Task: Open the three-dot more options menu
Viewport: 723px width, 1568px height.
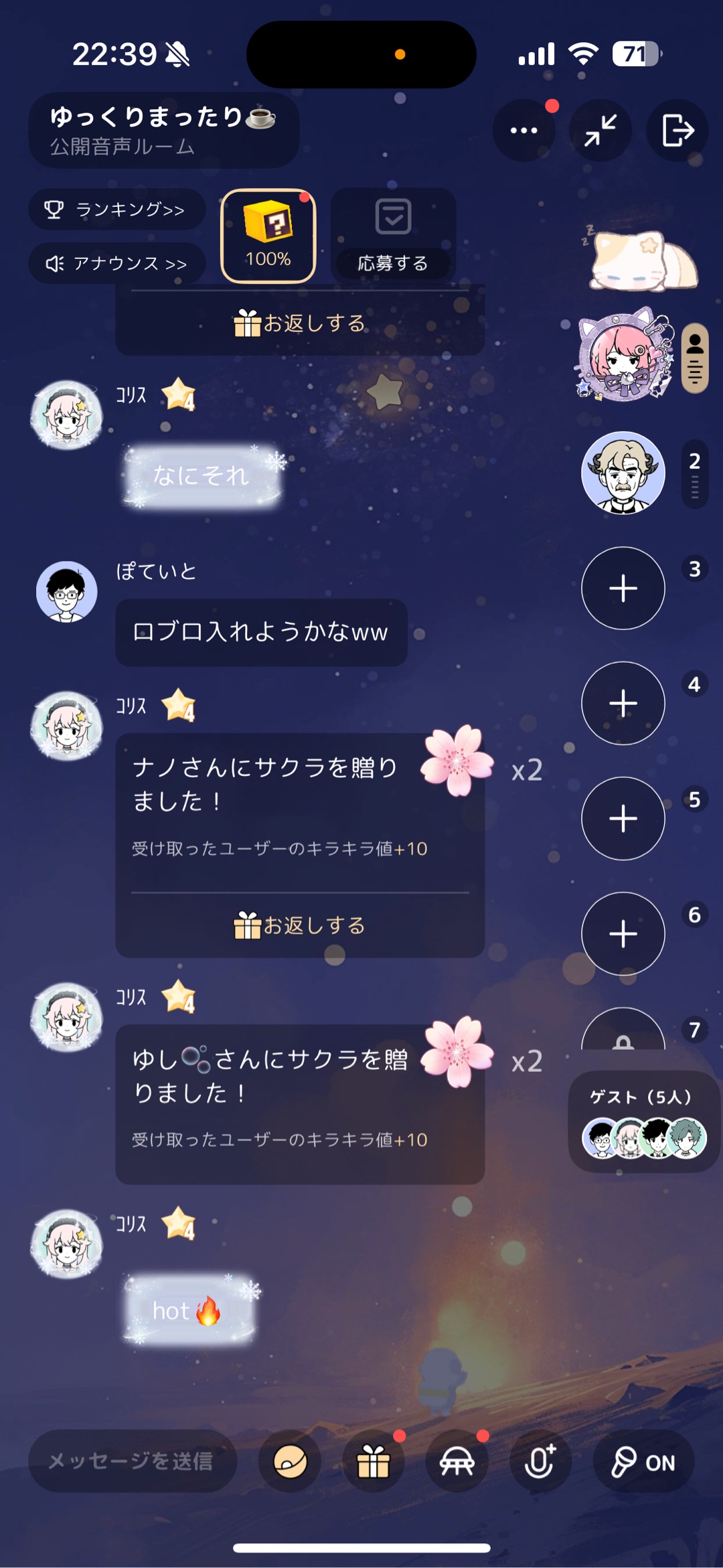Action: [x=524, y=130]
